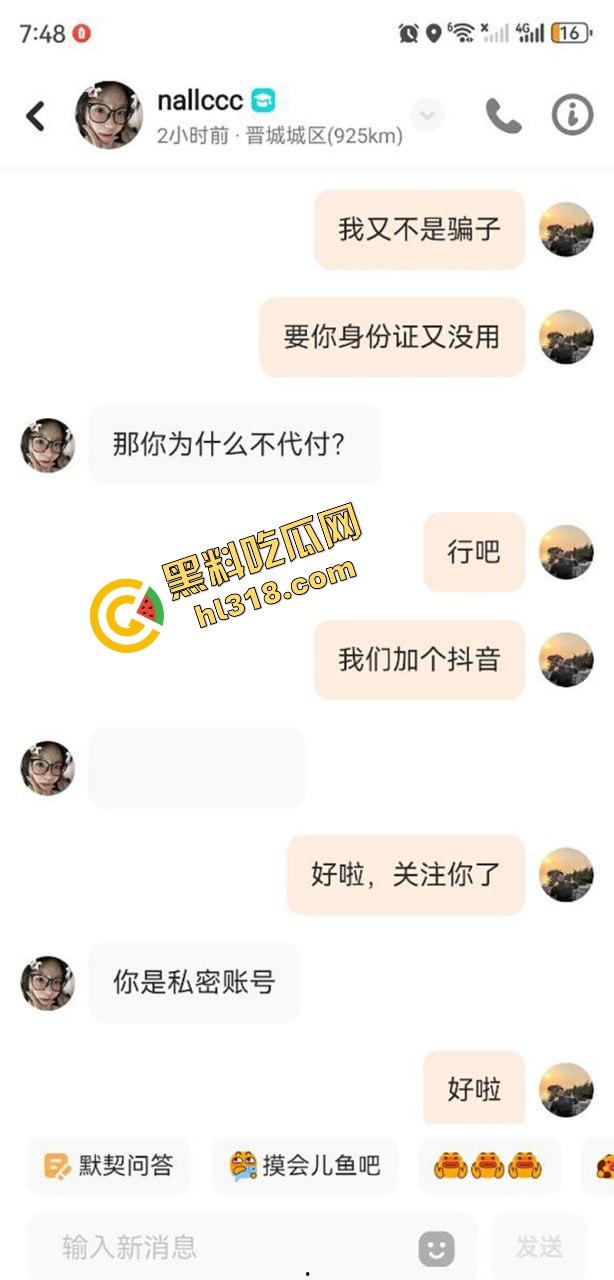Send the triple frog emoji chip
The image size is (614, 1280).
tap(488, 1165)
